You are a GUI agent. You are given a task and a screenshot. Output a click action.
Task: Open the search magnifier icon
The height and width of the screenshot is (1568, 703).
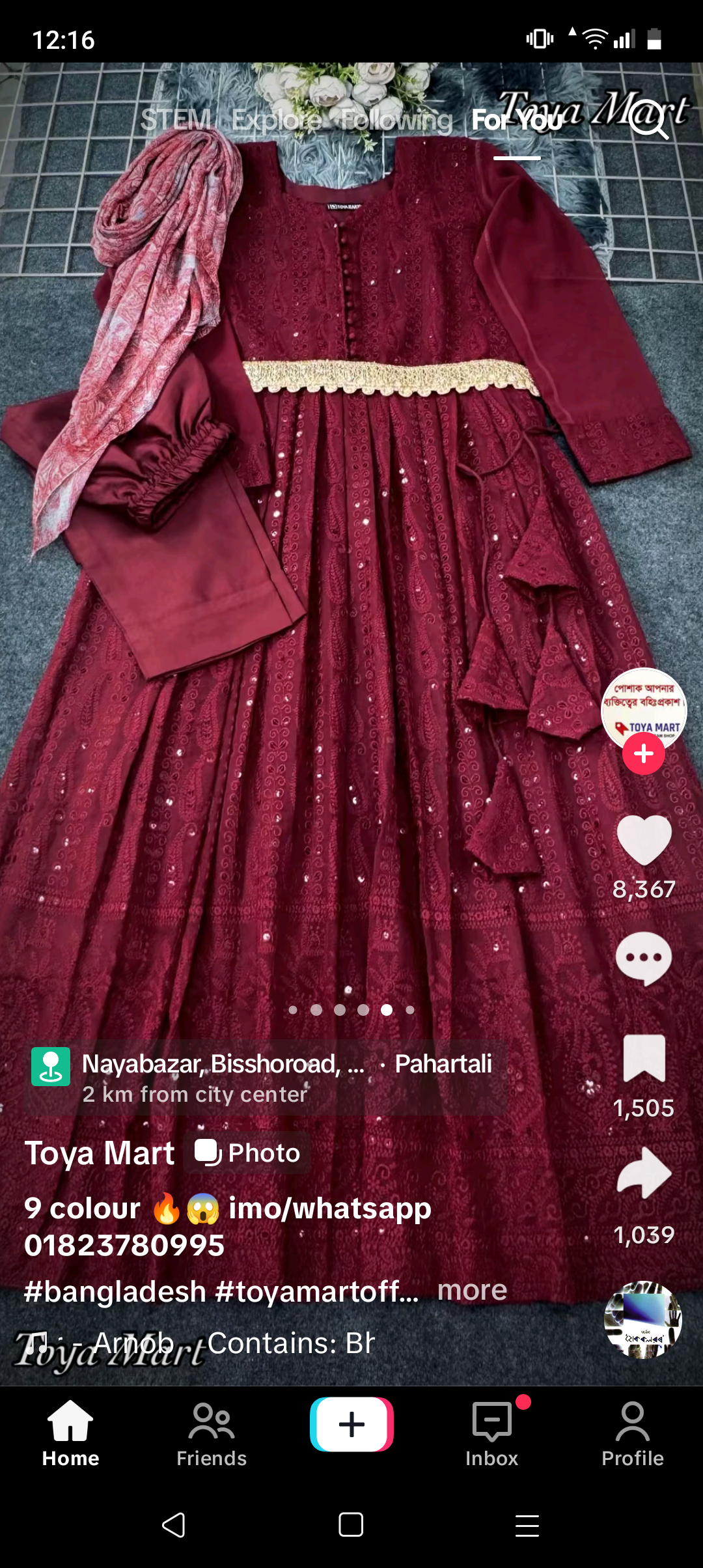(649, 120)
